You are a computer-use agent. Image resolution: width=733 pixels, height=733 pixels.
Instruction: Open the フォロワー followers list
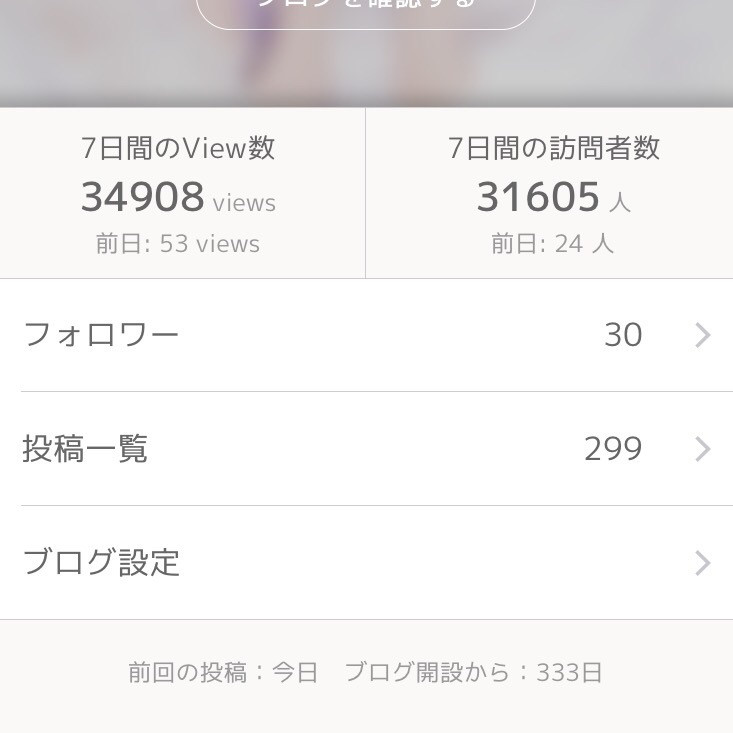[366, 335]
